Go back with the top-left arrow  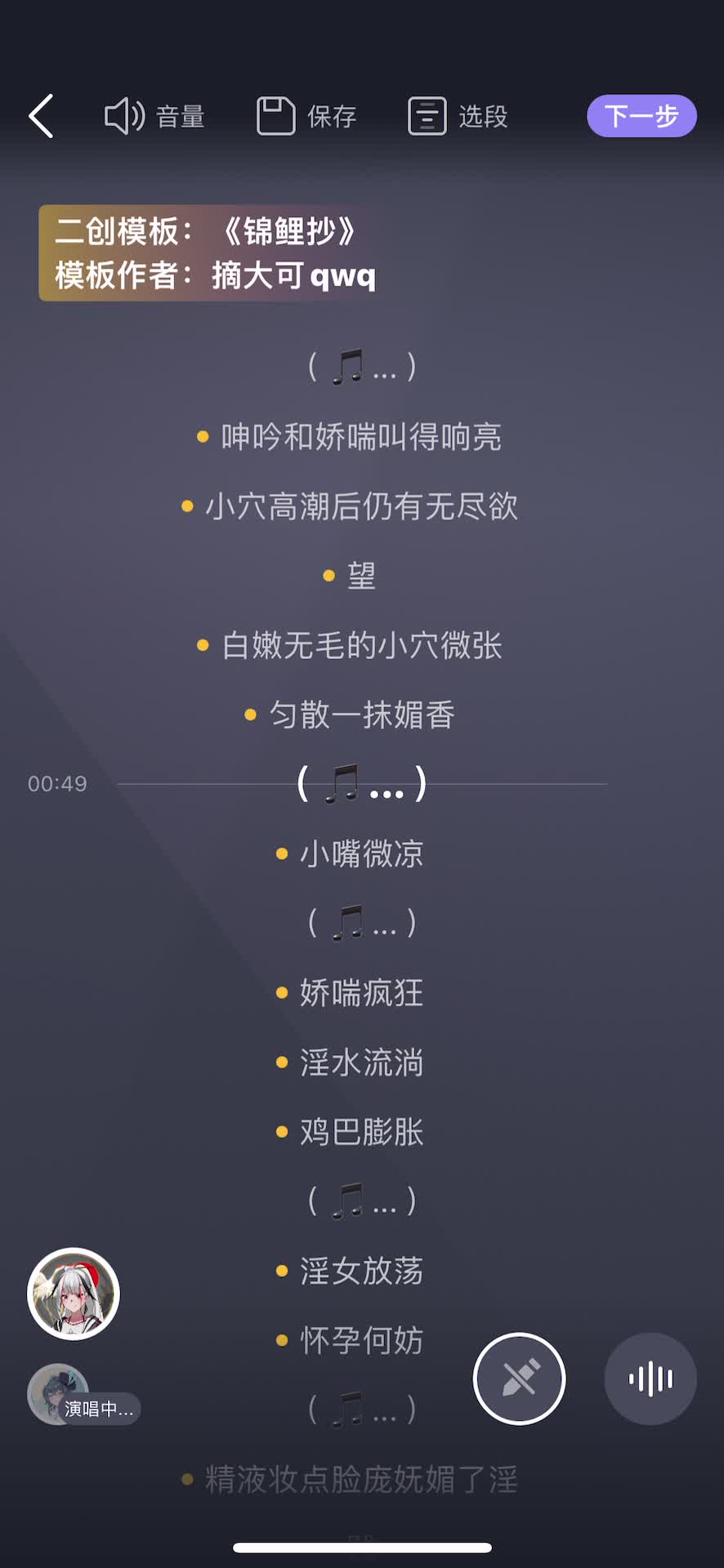click(x=41, y=116)
